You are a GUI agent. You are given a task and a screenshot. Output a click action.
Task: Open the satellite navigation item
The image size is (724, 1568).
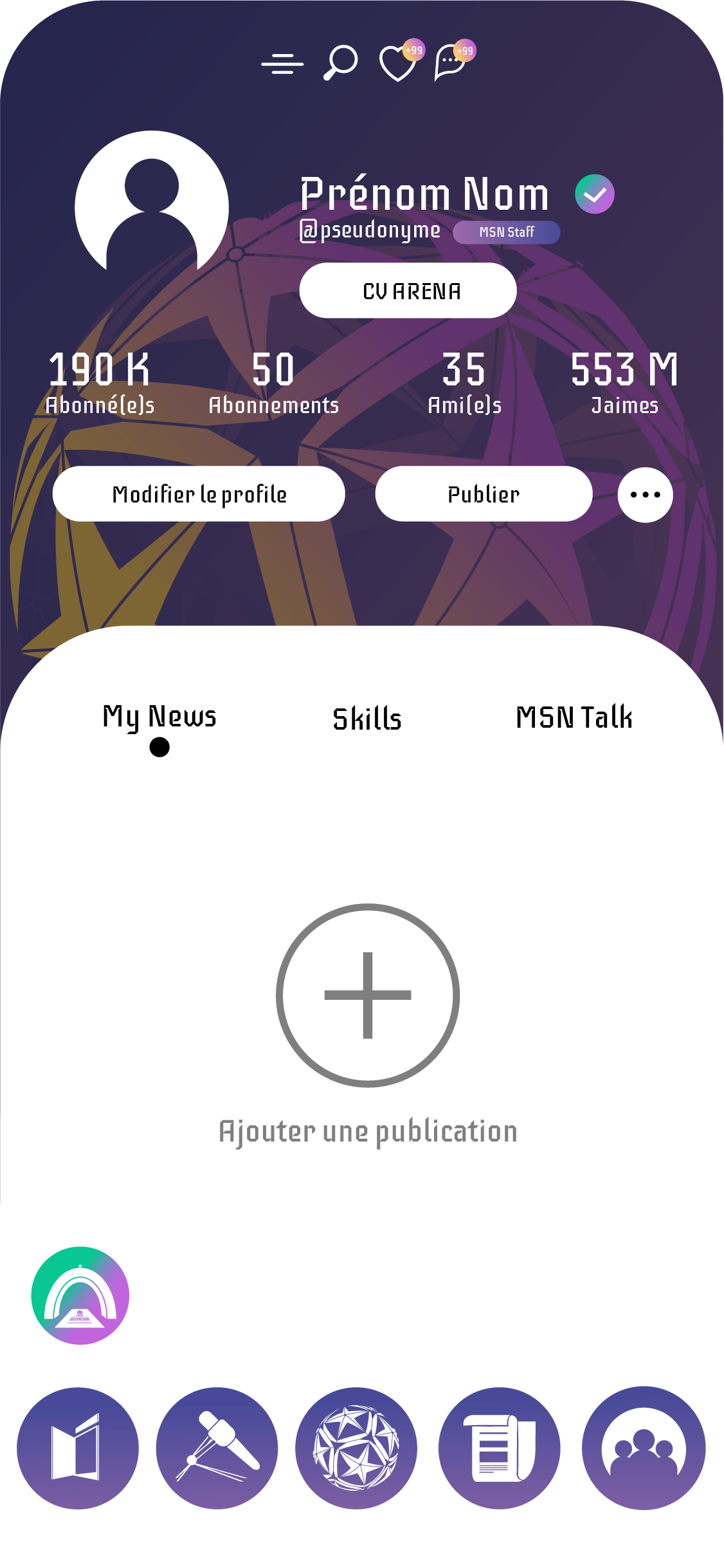click(217, 1448)
